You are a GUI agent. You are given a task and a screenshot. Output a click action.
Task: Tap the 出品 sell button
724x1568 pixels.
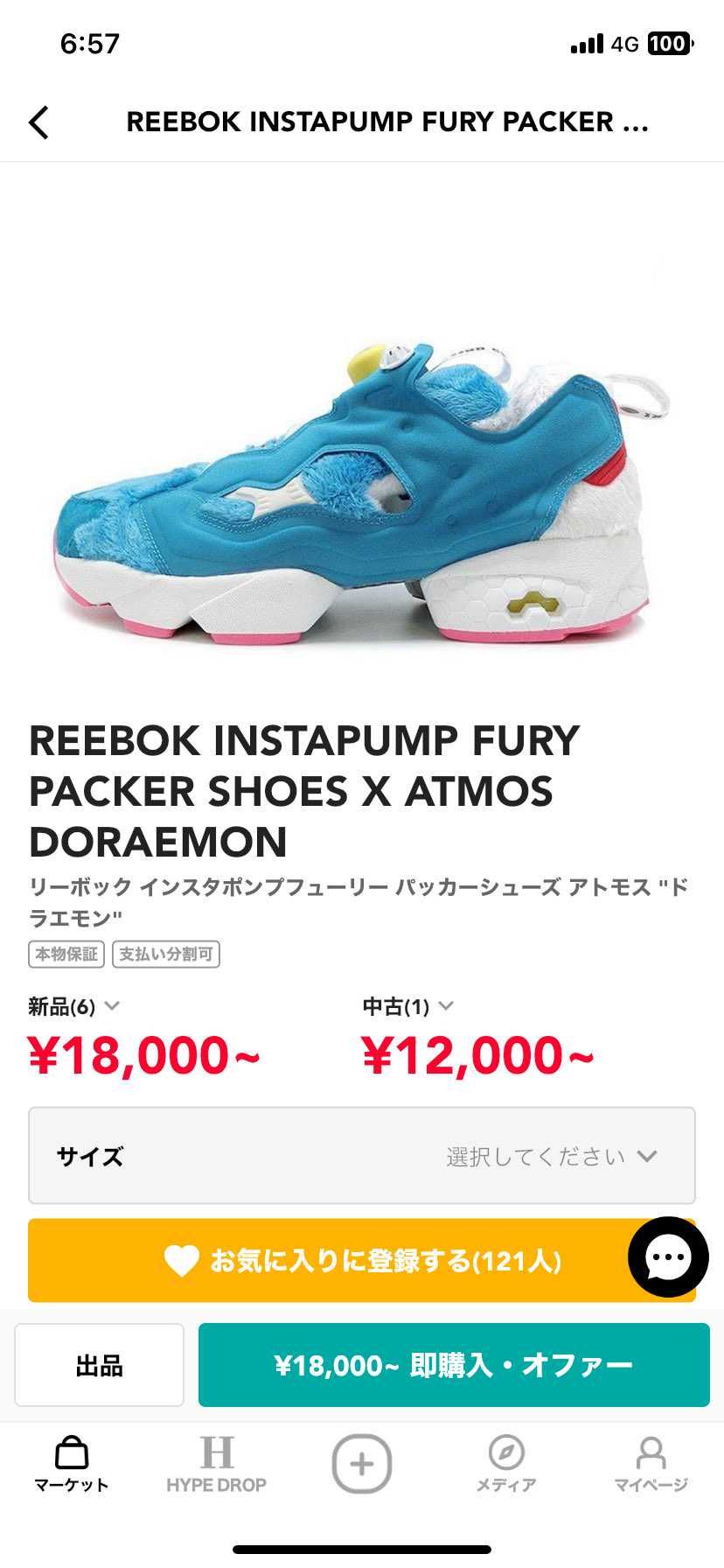click(x=98, y=1365)
